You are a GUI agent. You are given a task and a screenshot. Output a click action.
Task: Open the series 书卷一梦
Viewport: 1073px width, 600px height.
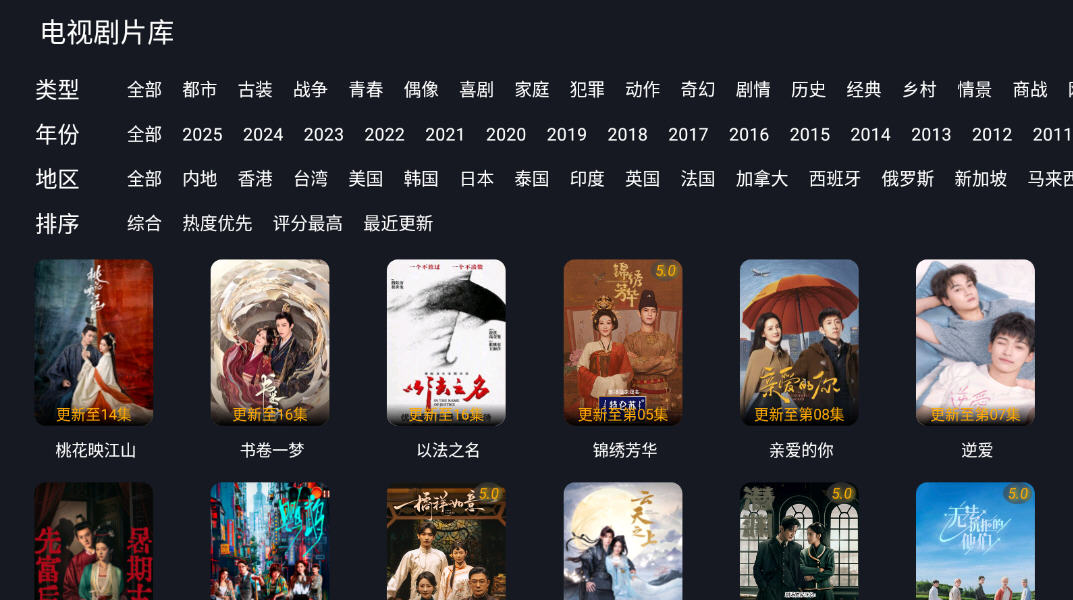click(x=270, y=343)
